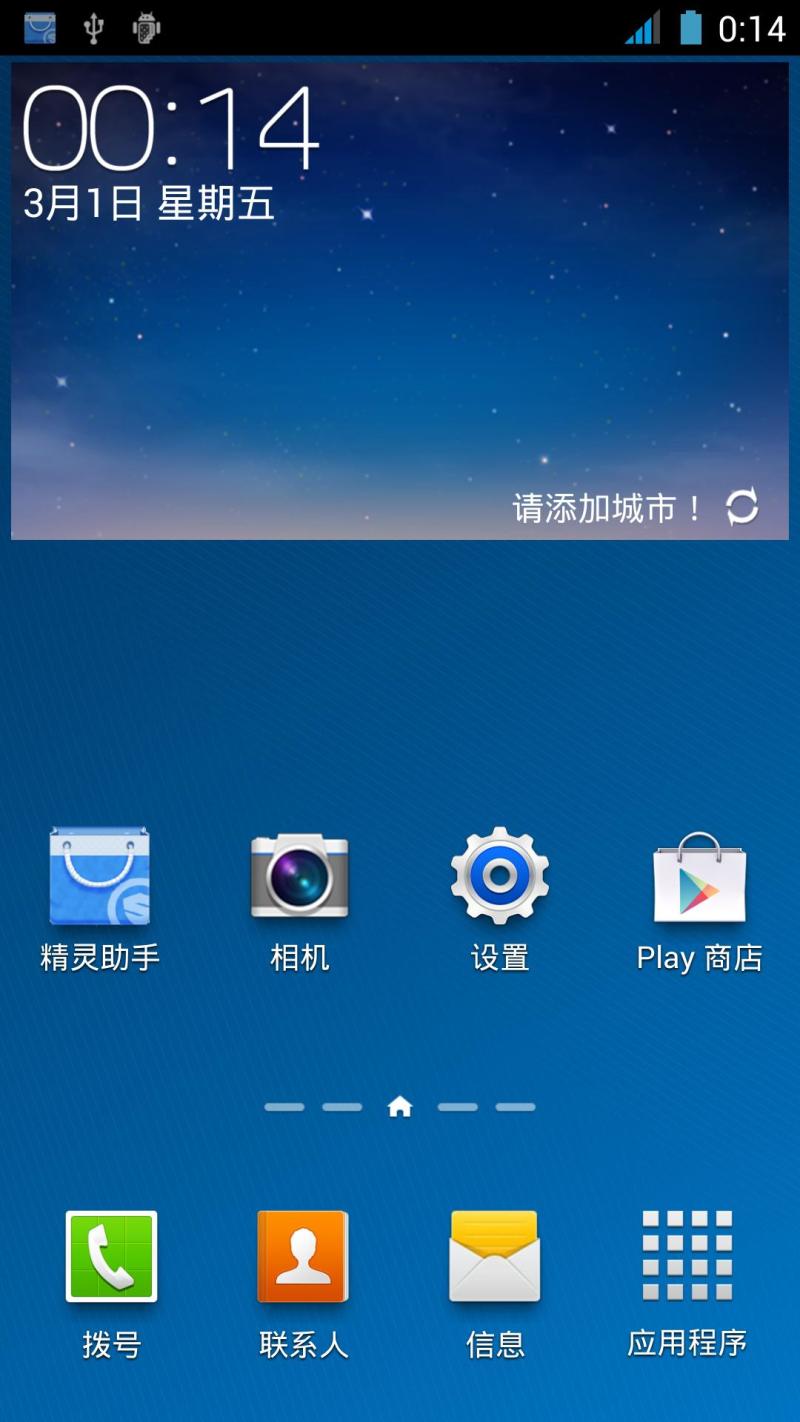Image resolution: width=800 pixels, height=1422 pixels.
Task: Launch the 相机 camera app
Action: point(299,877)
